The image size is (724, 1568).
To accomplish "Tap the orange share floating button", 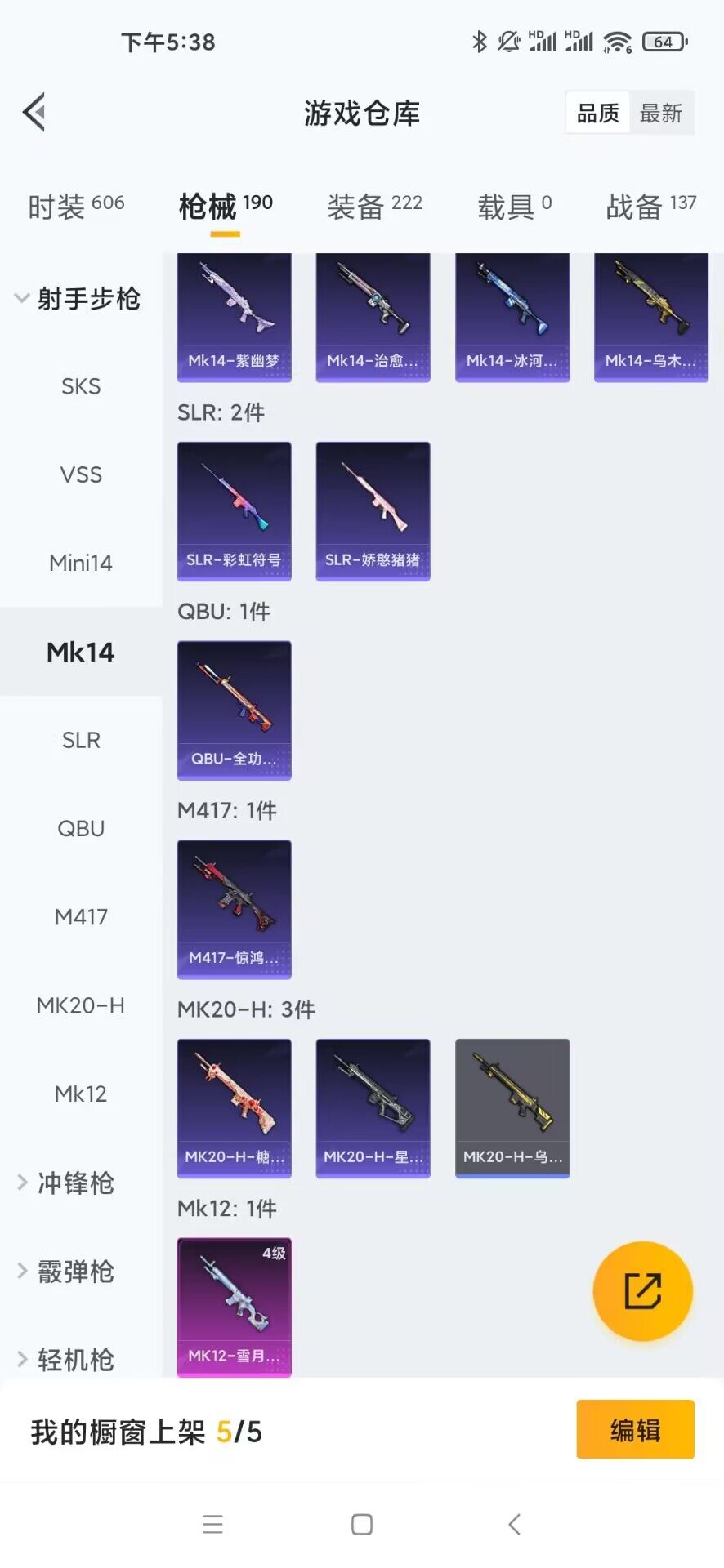I will click(x=642, y=1291).
